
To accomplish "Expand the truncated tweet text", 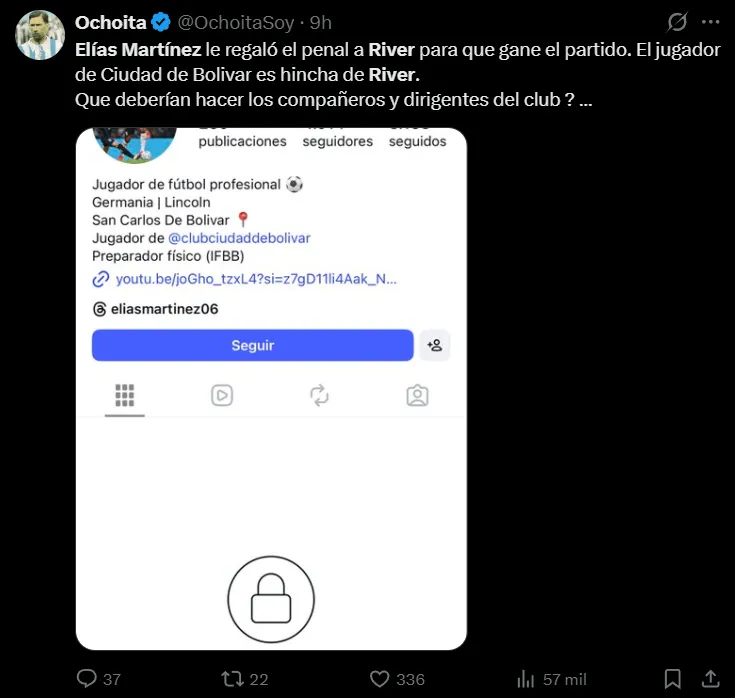I will pyautogui.click(x=585, y=100).
